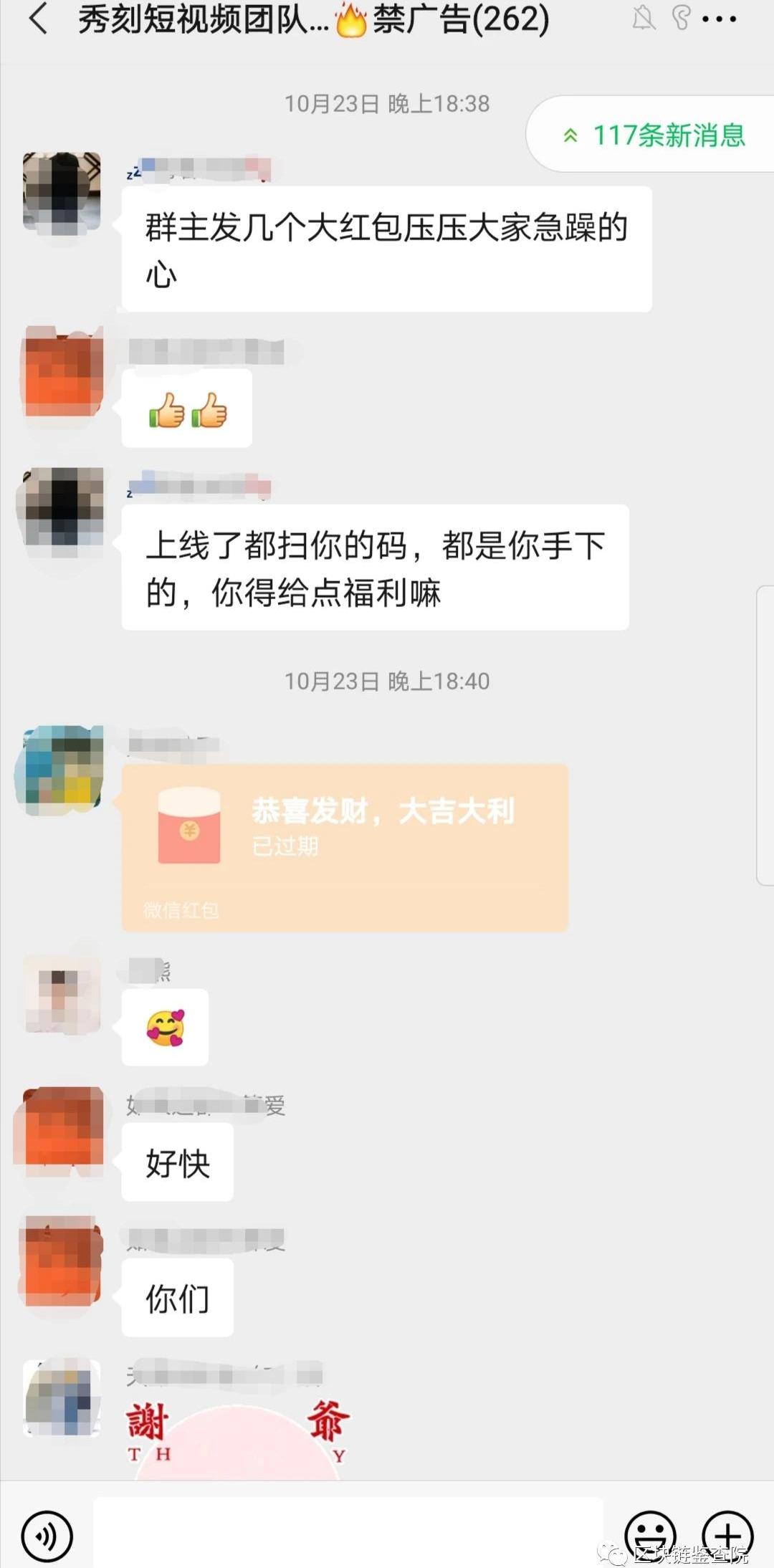Tap the message text input field
This screenshot has height=1568, width=774.
coord(348,1532)
